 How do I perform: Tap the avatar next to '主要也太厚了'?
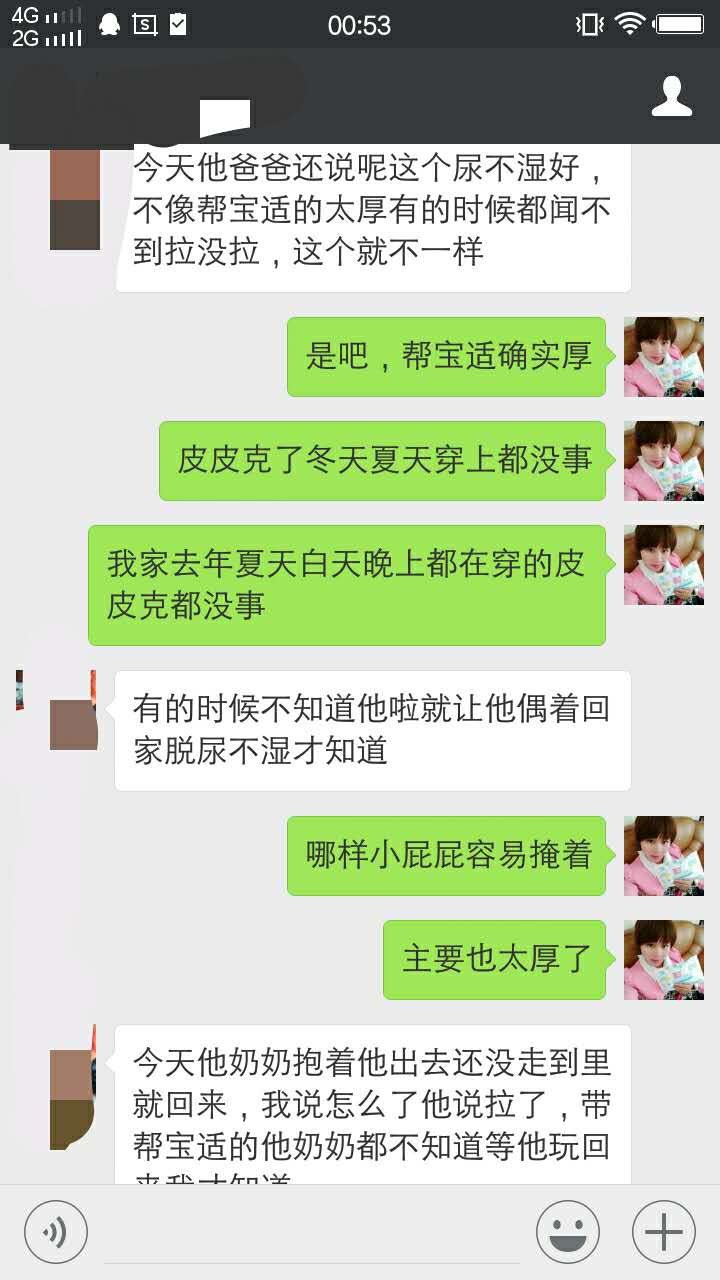(664, 960)
